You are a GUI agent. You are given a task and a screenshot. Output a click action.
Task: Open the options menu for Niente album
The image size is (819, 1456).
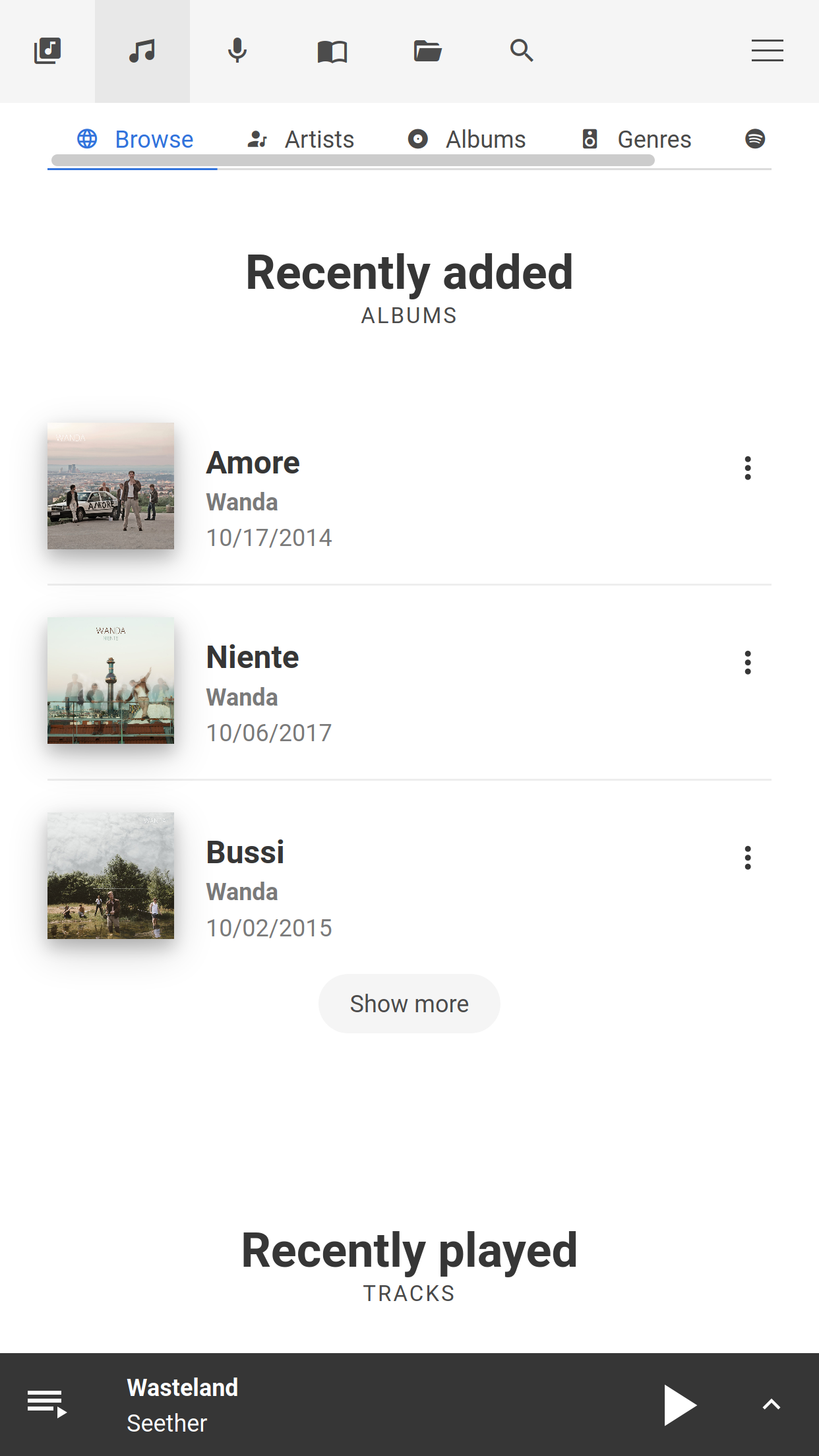point(748,663)
